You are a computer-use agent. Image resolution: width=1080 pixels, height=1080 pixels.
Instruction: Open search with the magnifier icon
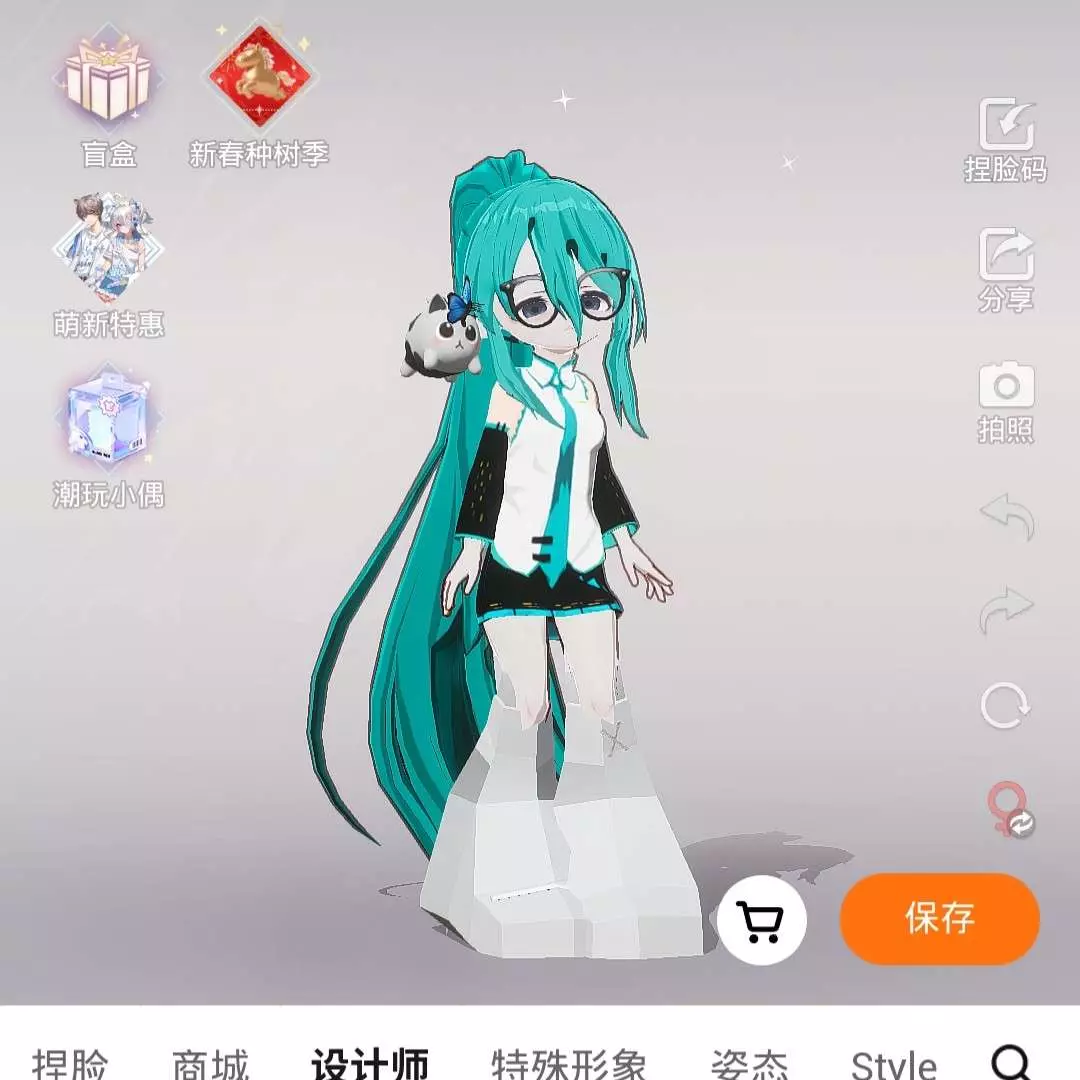(x=1009, y=1062)
